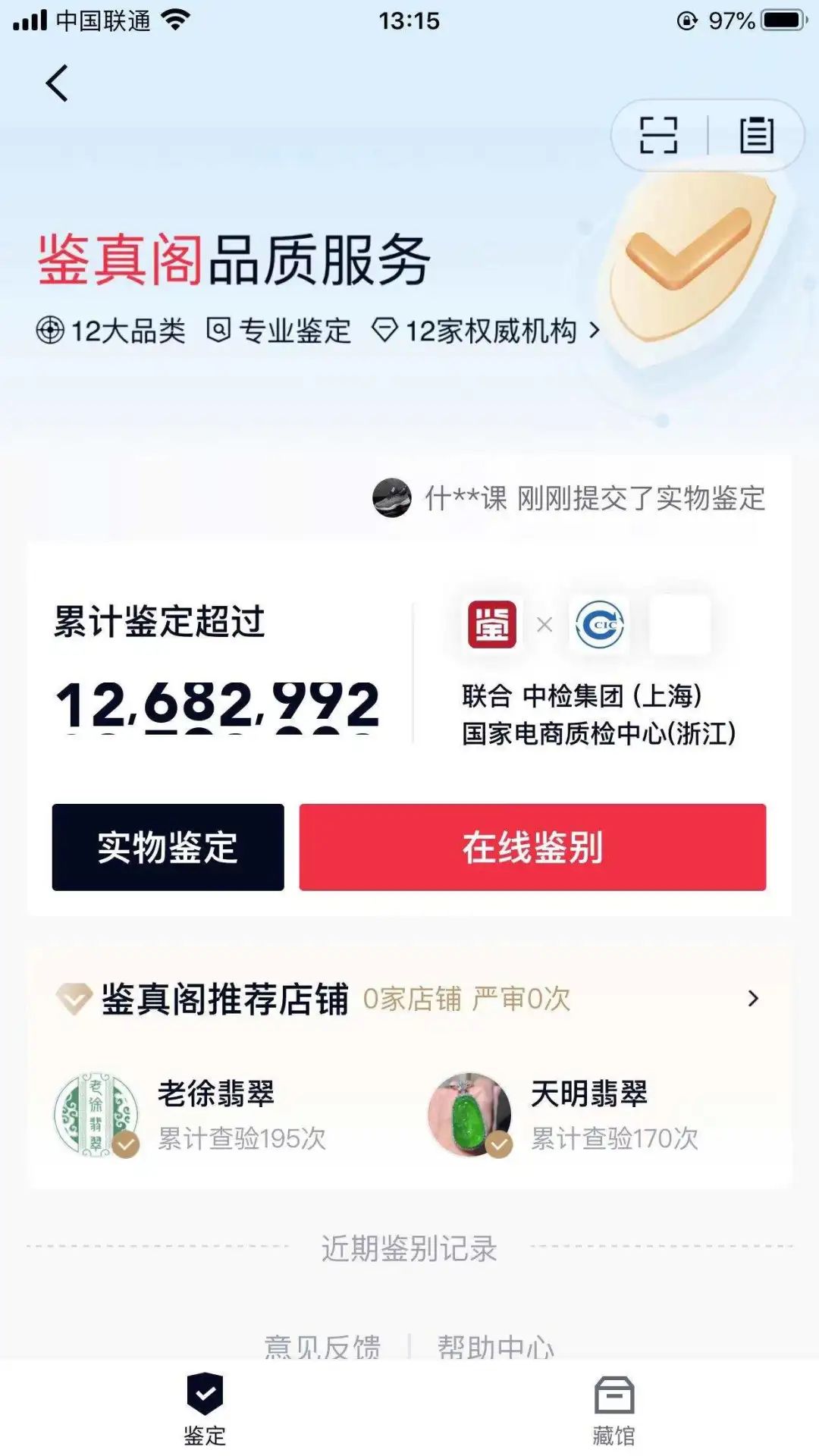
Task: Start 在线鉴别 online appraisal
Action: pos(532,847)
